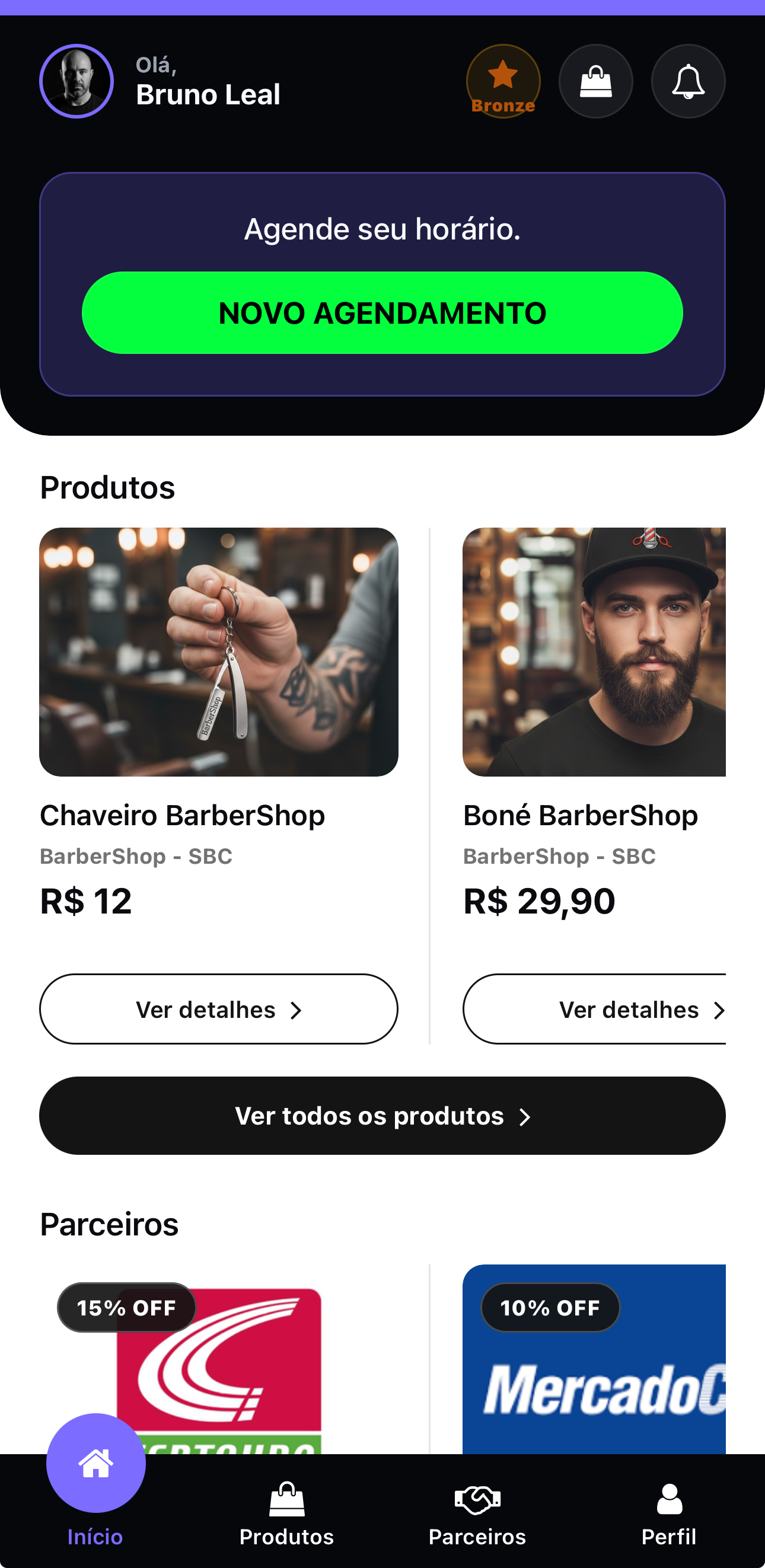Switch to the Parceiros tab
Screen dimensions: 765x1568
pyautogui.click(x=477, y=1516)
